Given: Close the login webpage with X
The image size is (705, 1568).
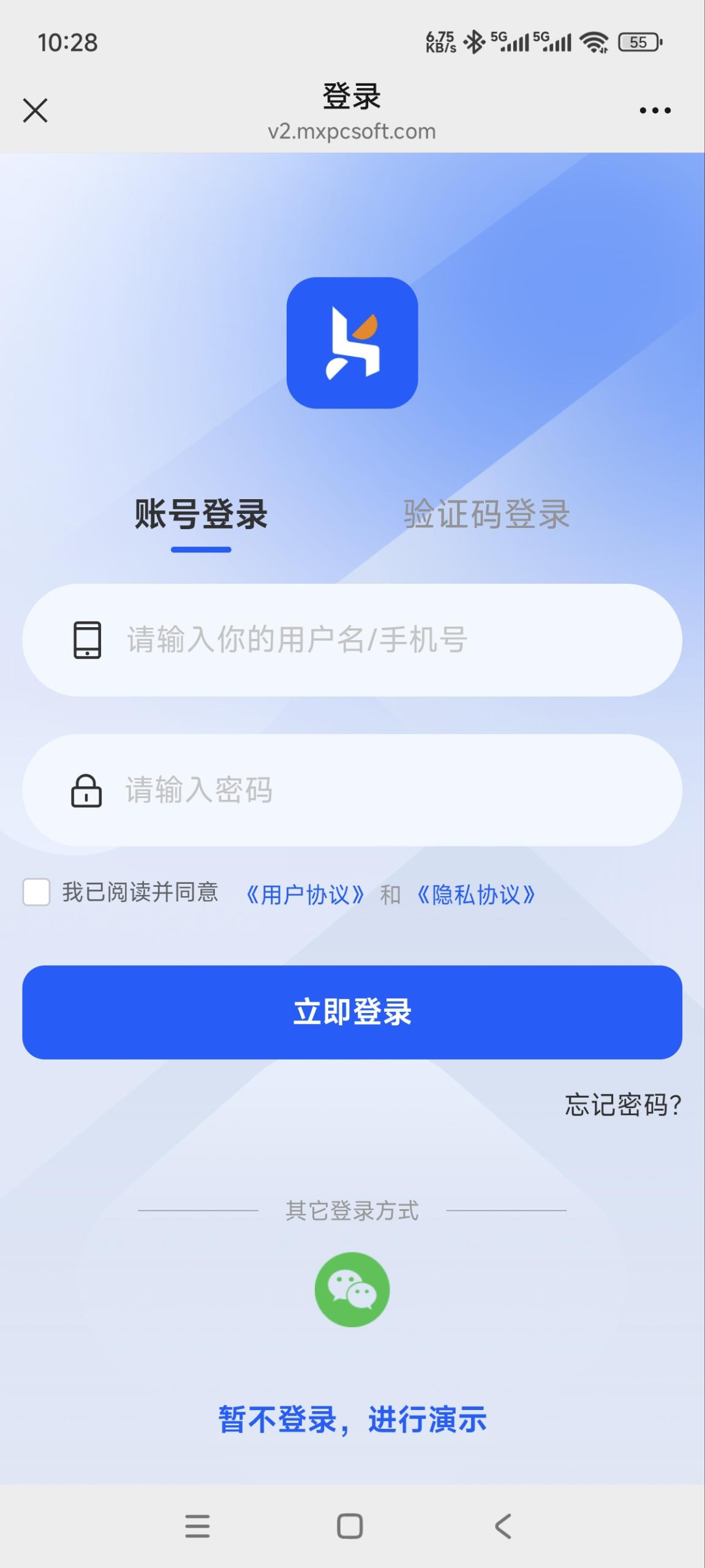Looking at the screenshot, I should tap(35, 110).
